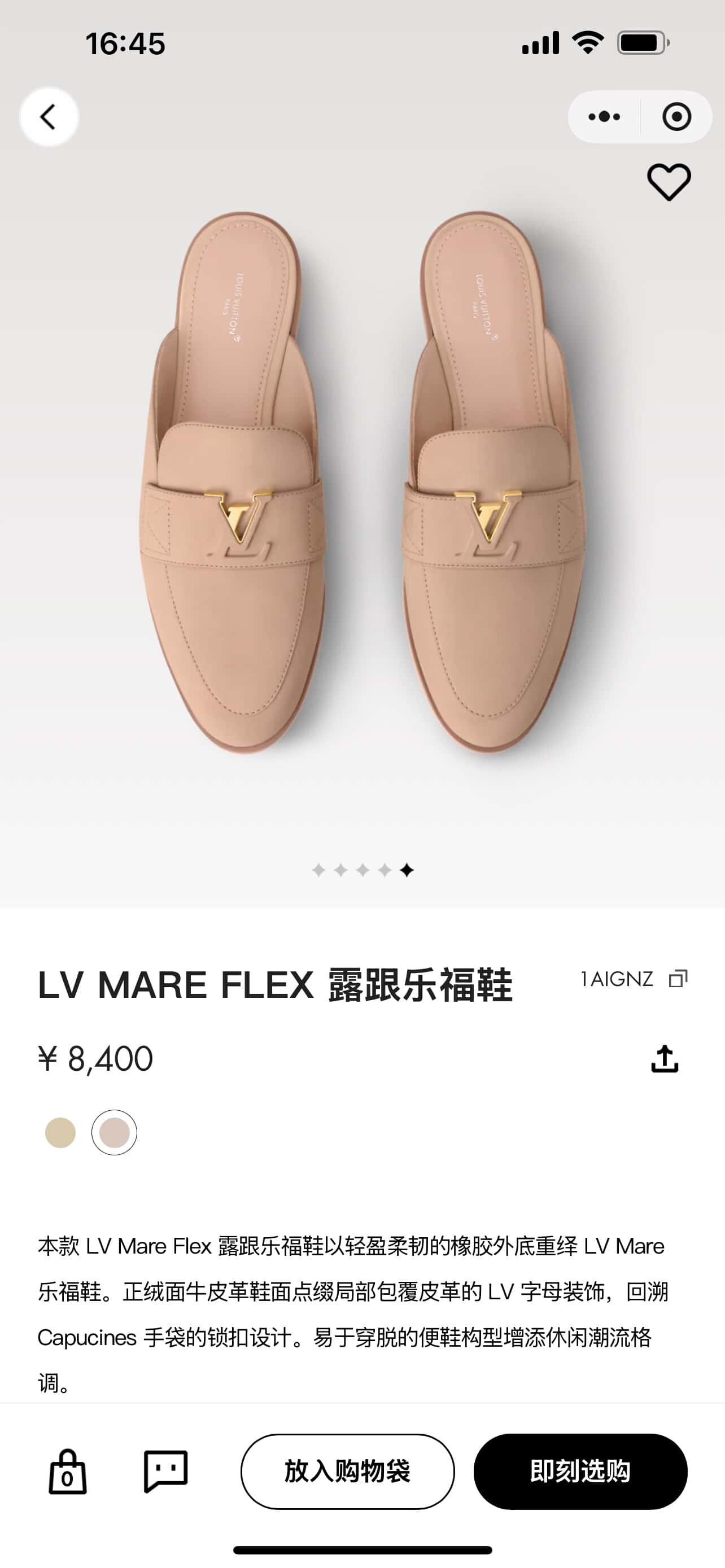Jump to the first product image dot
Viewport: 725px width, 1568px height.
tap(318, 870)
